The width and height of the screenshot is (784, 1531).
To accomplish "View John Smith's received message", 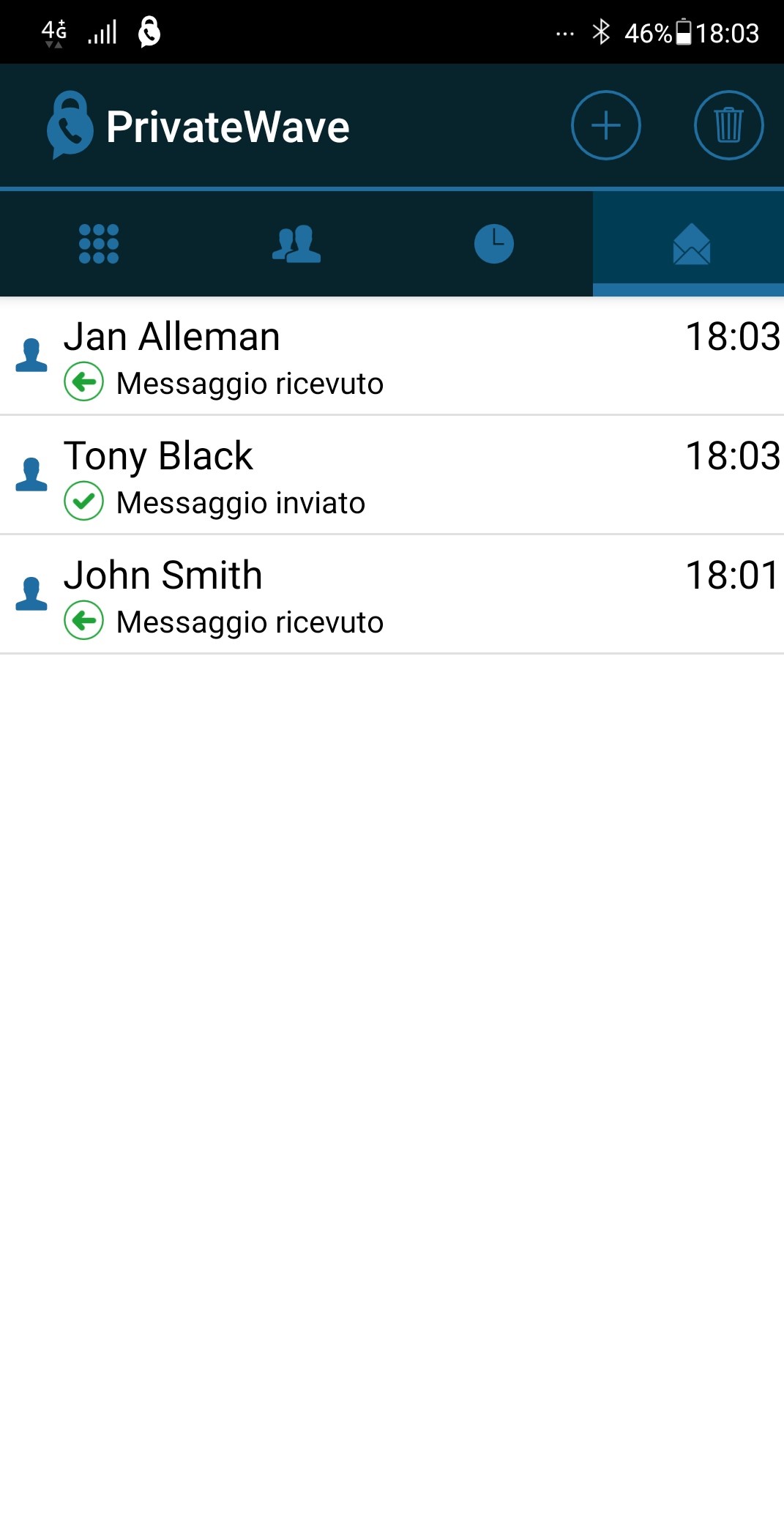I will point(392,595).
